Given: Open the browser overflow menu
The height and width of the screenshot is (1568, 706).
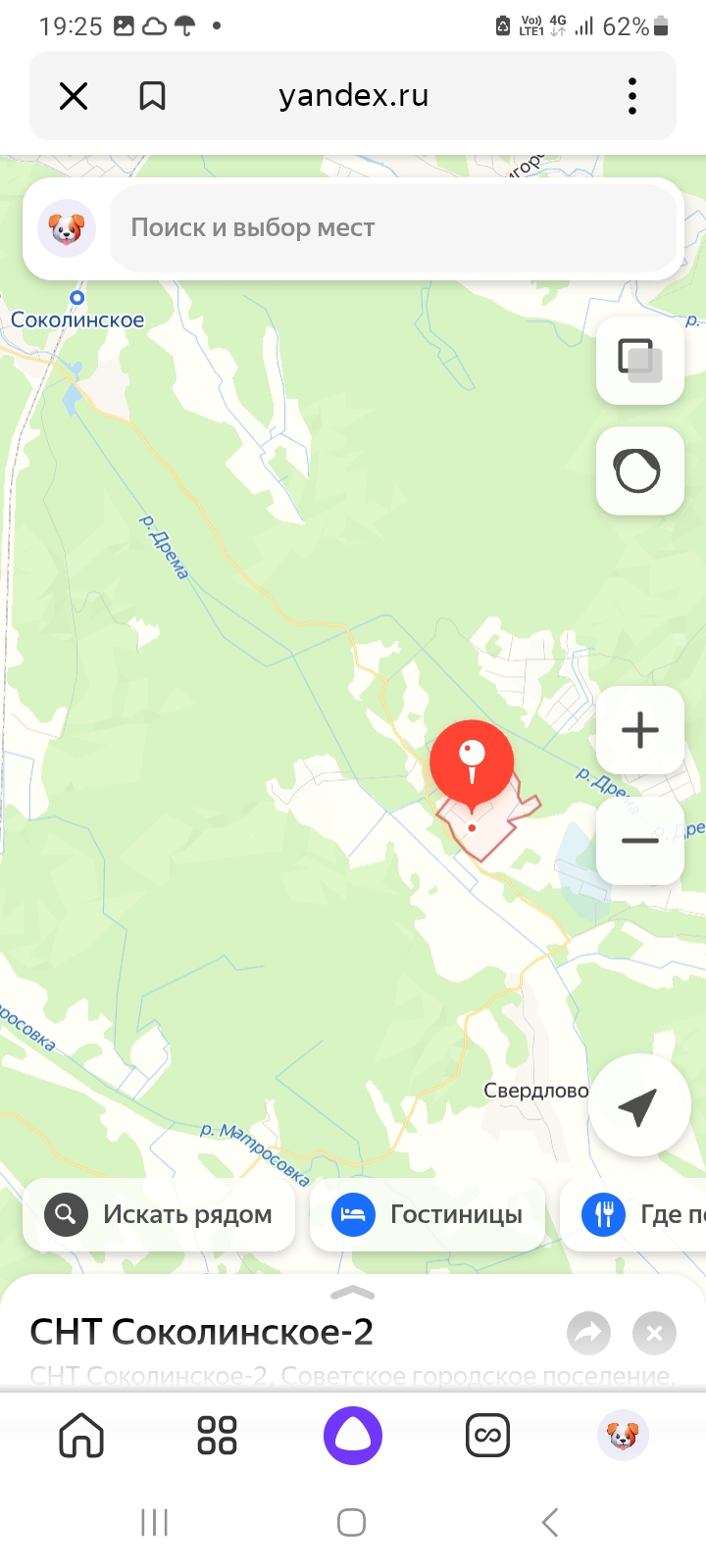Looking at the screenshot, I should 632,96.
